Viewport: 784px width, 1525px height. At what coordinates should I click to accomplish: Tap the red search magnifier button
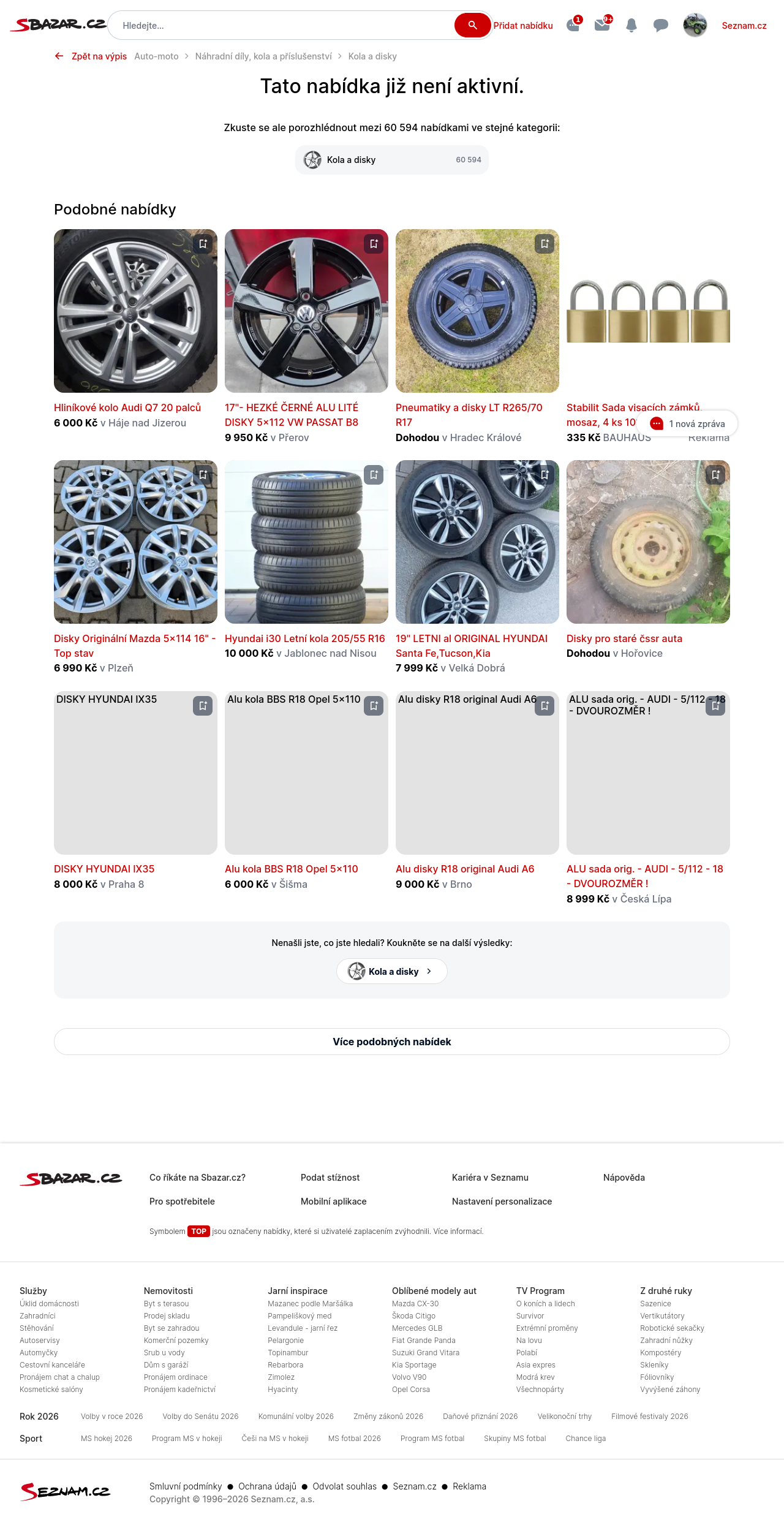(x=472, y=25)
